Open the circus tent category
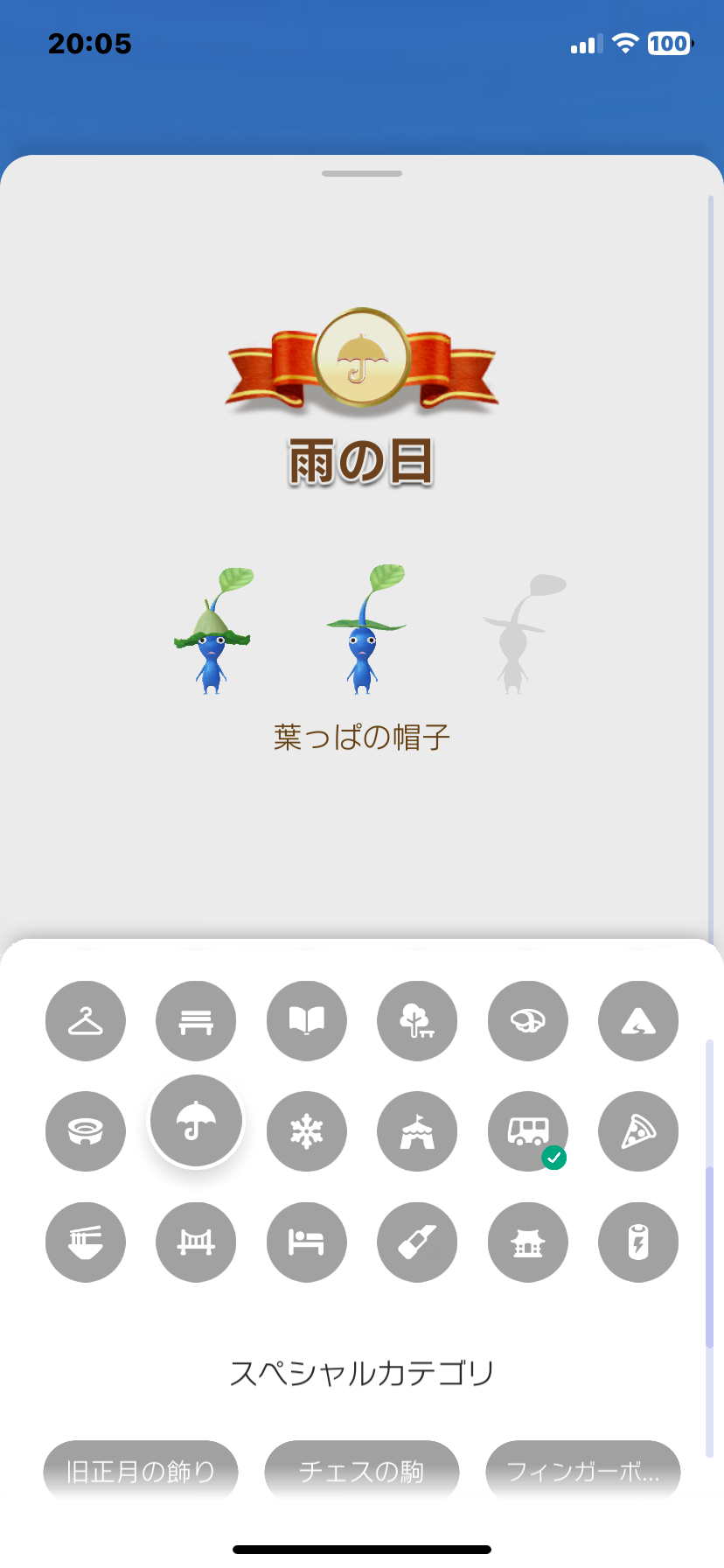Screen dimensions: 724x1568 point(417,1131)
